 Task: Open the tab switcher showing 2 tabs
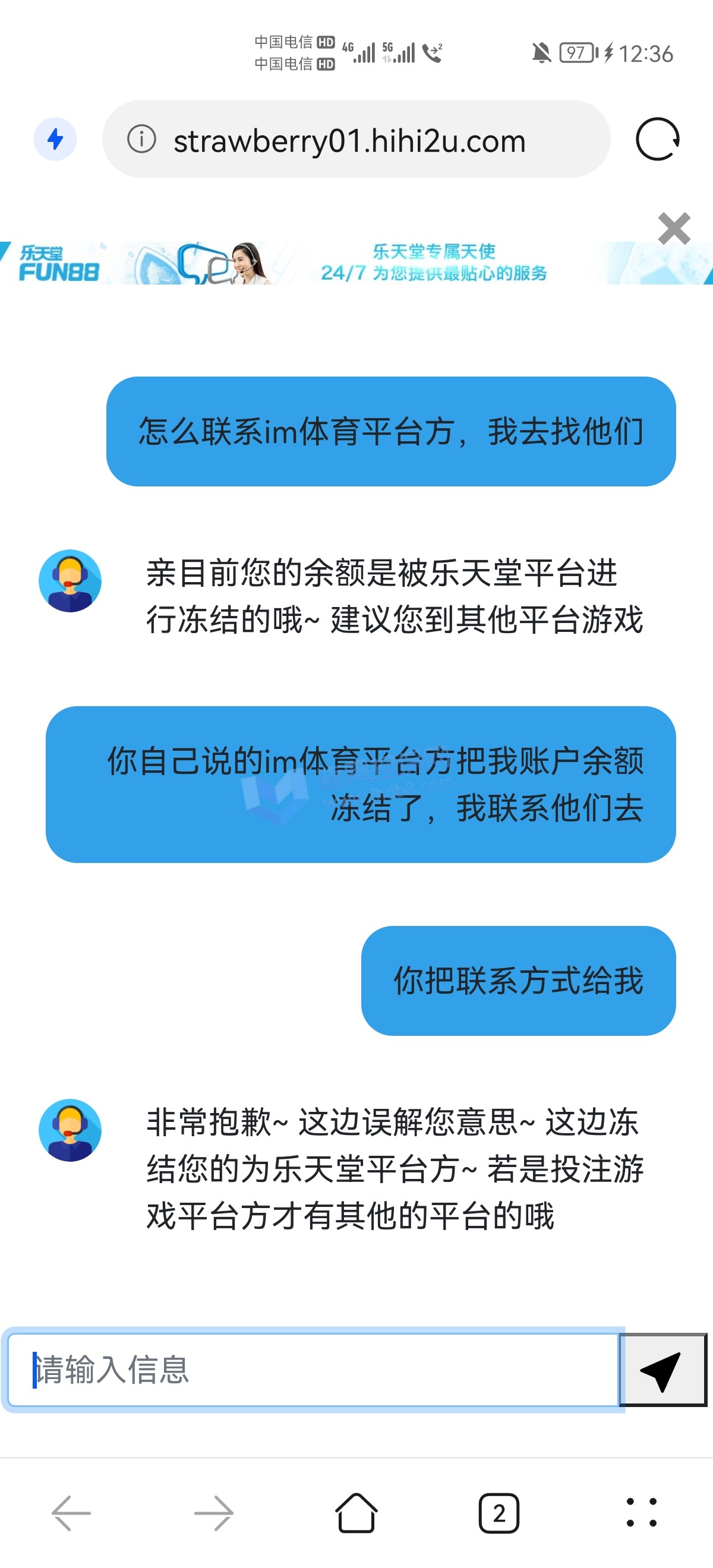tap(499, 1513)
